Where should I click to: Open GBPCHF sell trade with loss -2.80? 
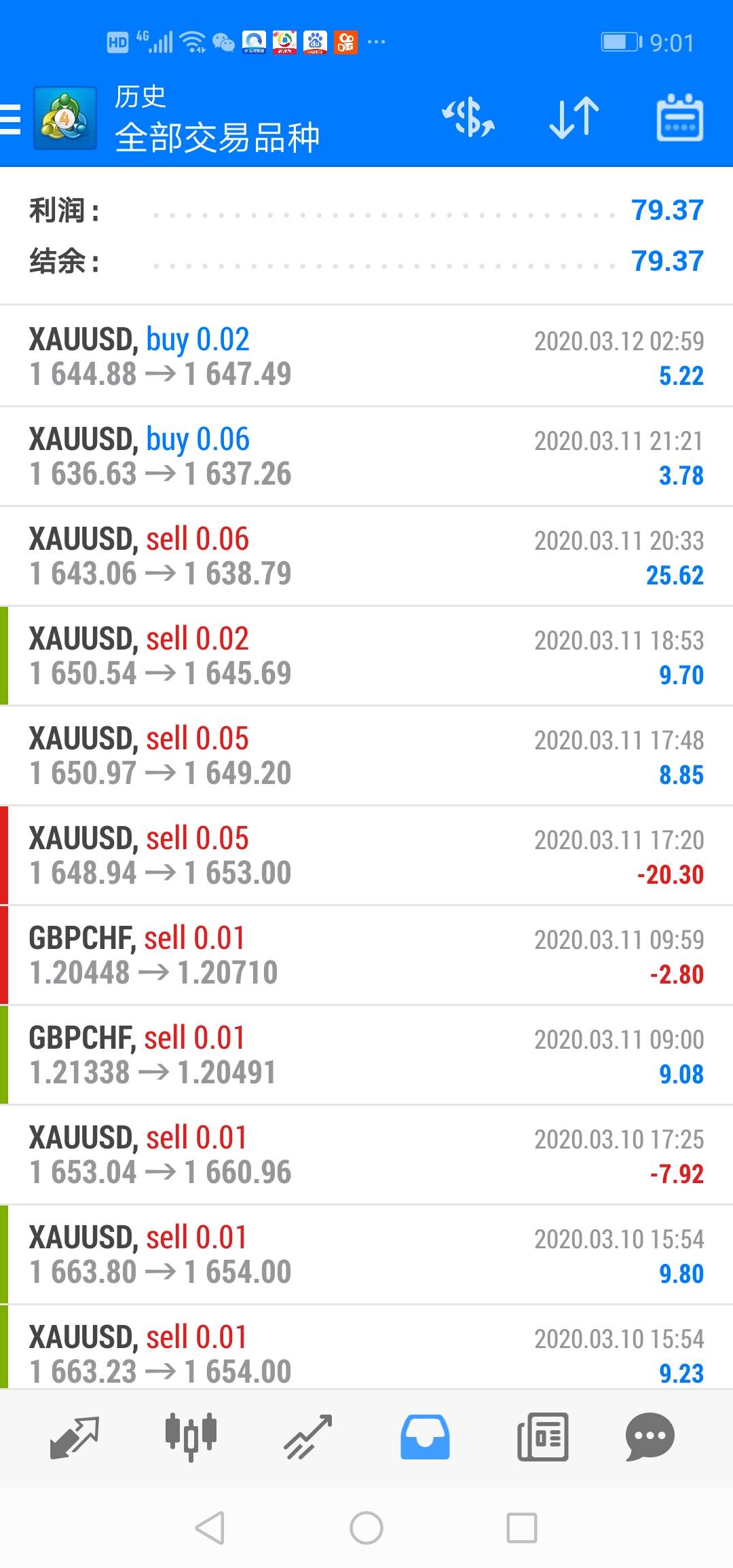pyautogui.click(x=366, y=955)
